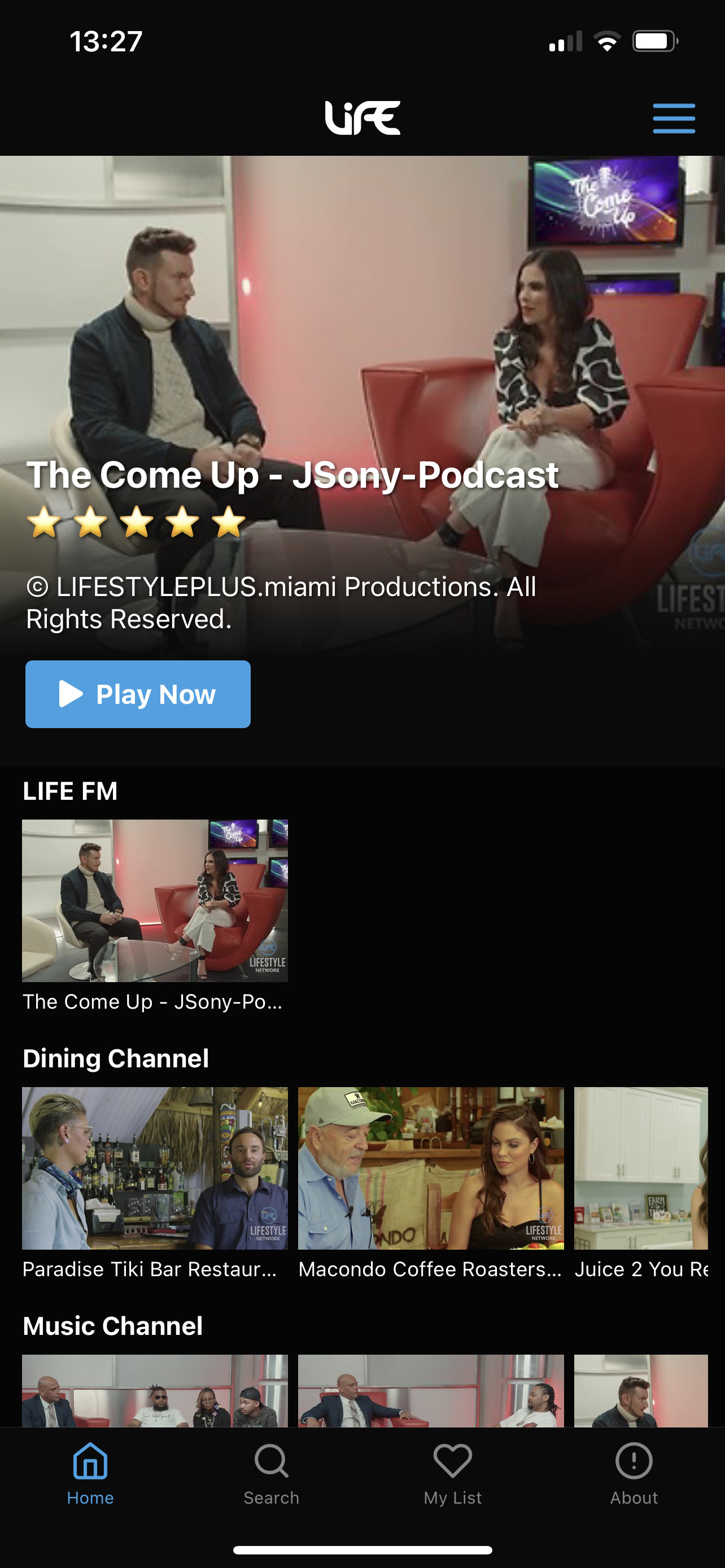Open Macondo Coffee Roasters video
This screenshot has height=1568, width=725.
click(x=431, y=1168)
